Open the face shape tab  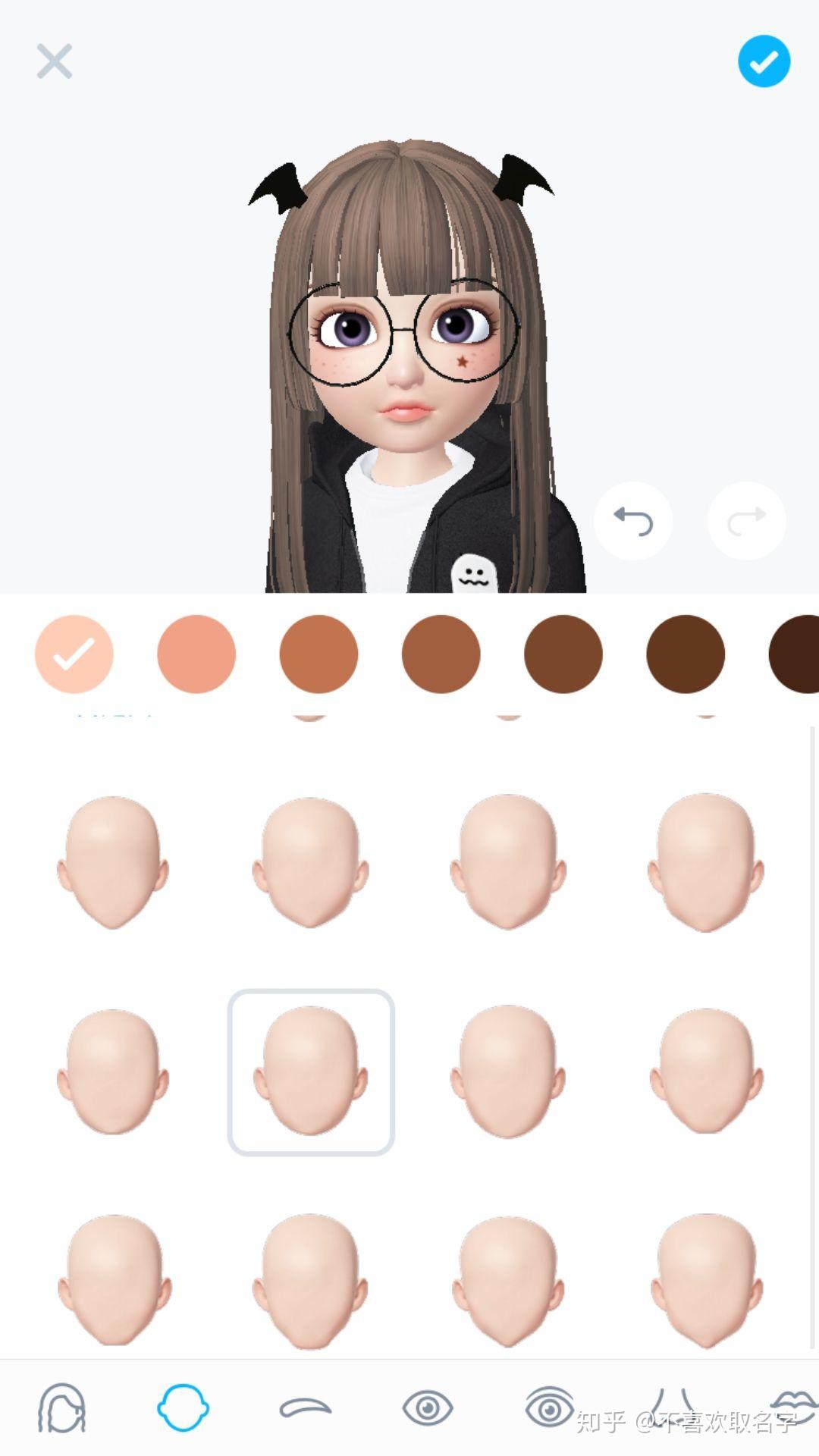point(183,1408)
